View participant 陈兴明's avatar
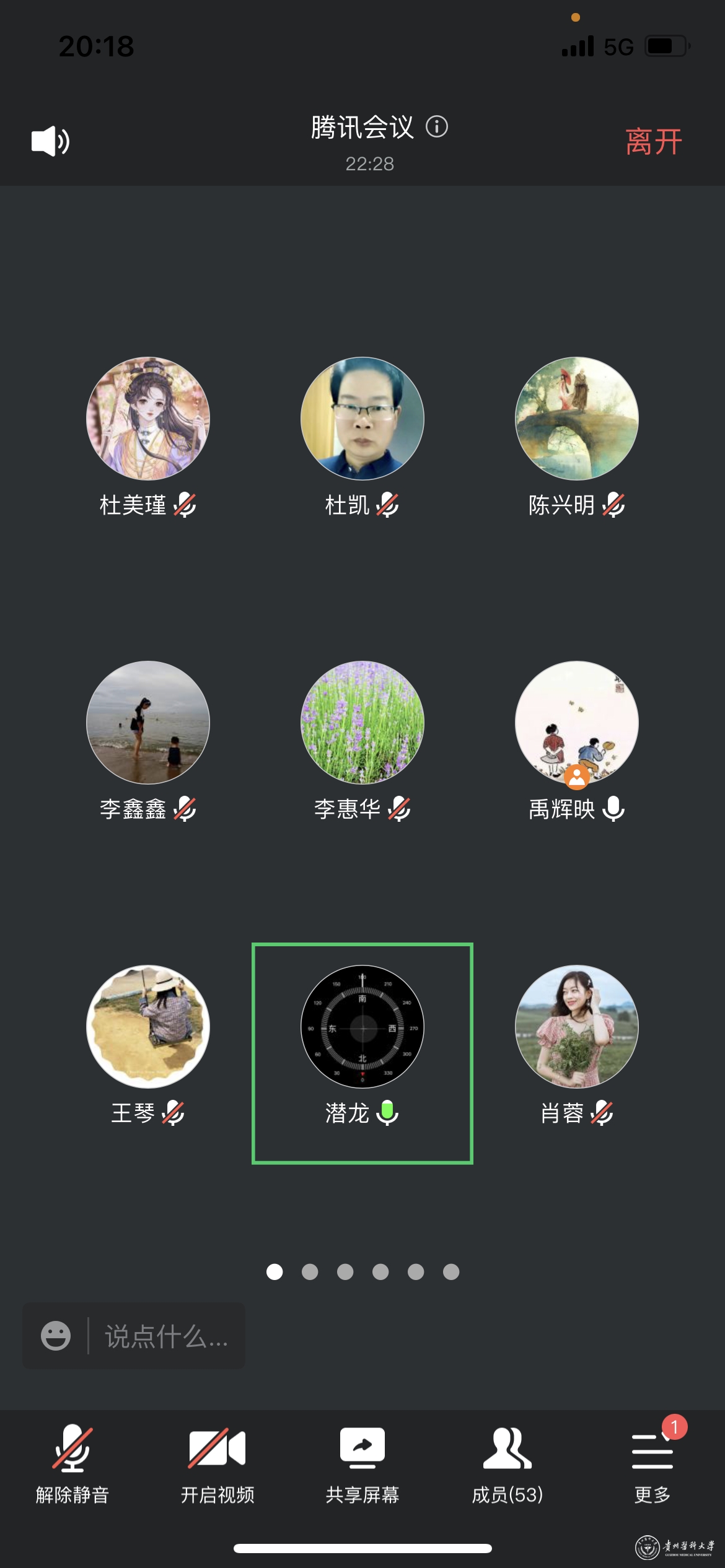This screenshot has width=725, height=1568. (x=577, y=419)
